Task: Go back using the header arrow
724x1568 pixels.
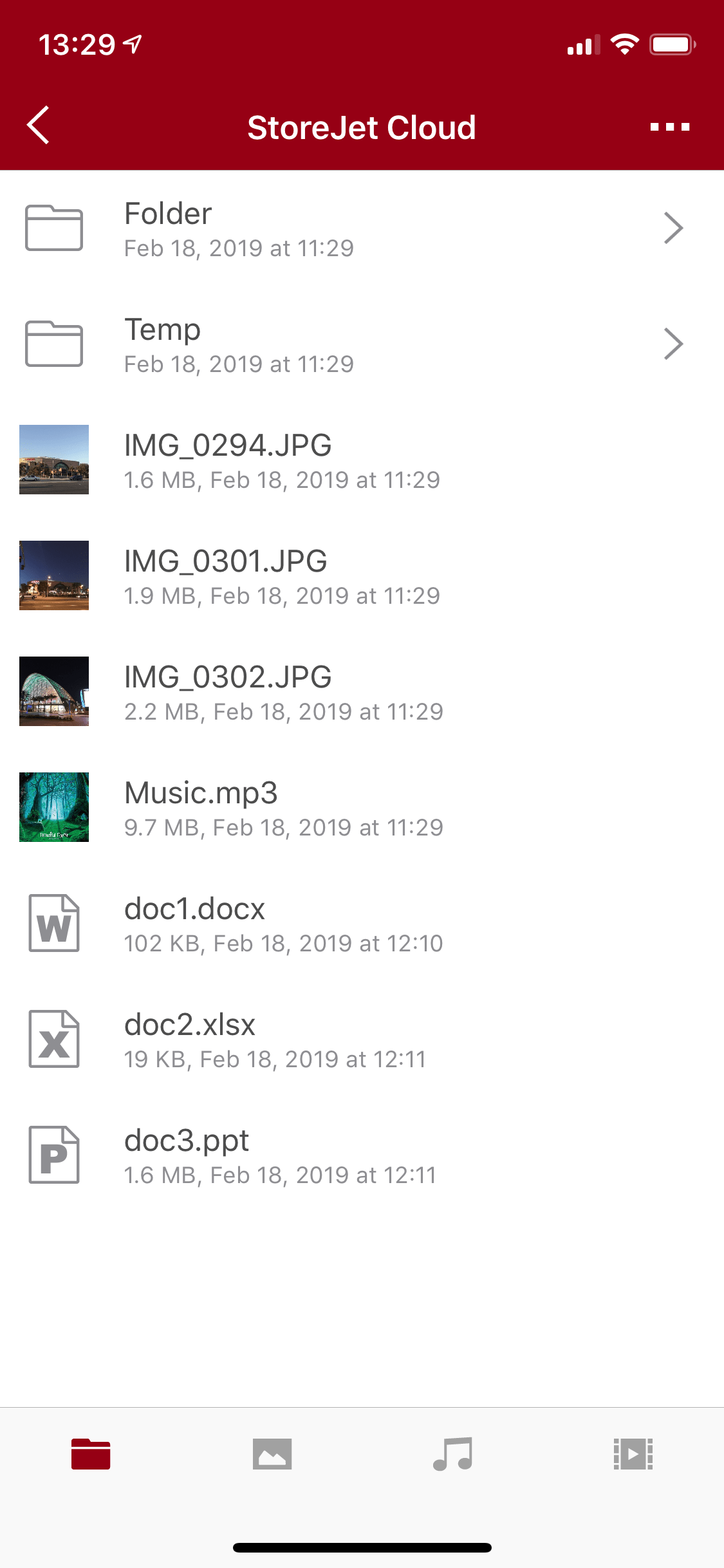Action: click(x=39, y=126)
